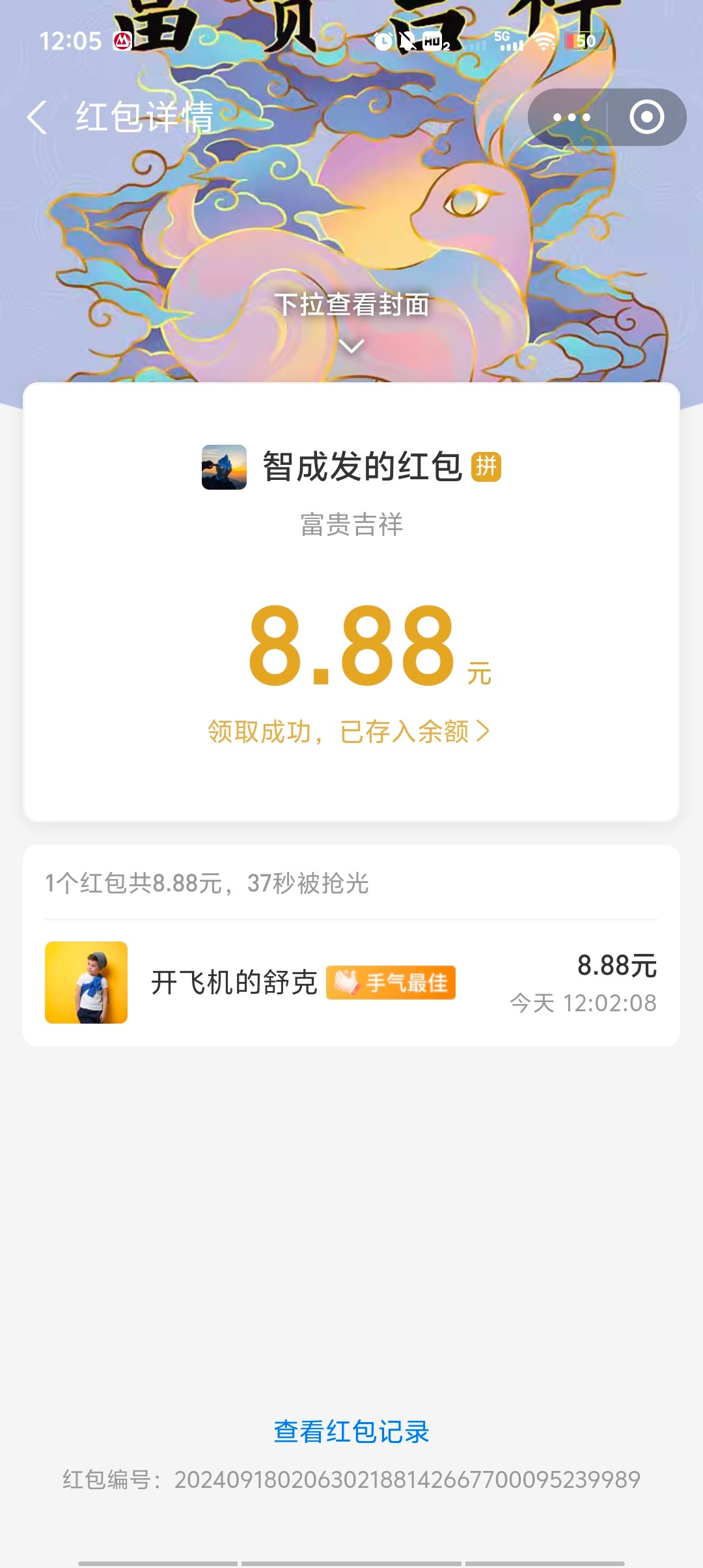Open 领取成功，已存入余额 balance link
Screen dimensions: 703x1568
pyautogui.click(x=349, y=732)
